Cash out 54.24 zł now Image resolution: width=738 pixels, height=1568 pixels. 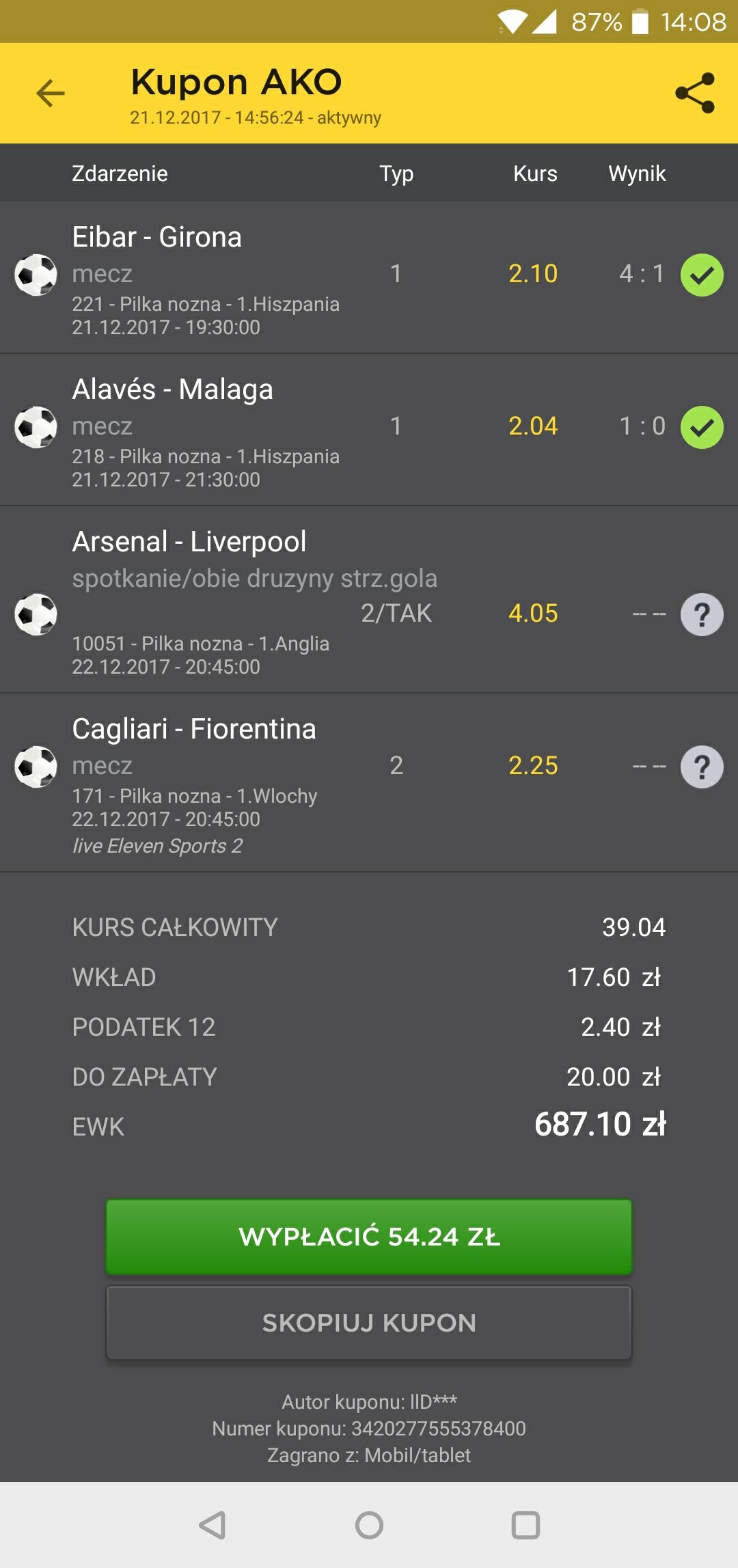pos(369,1237)
